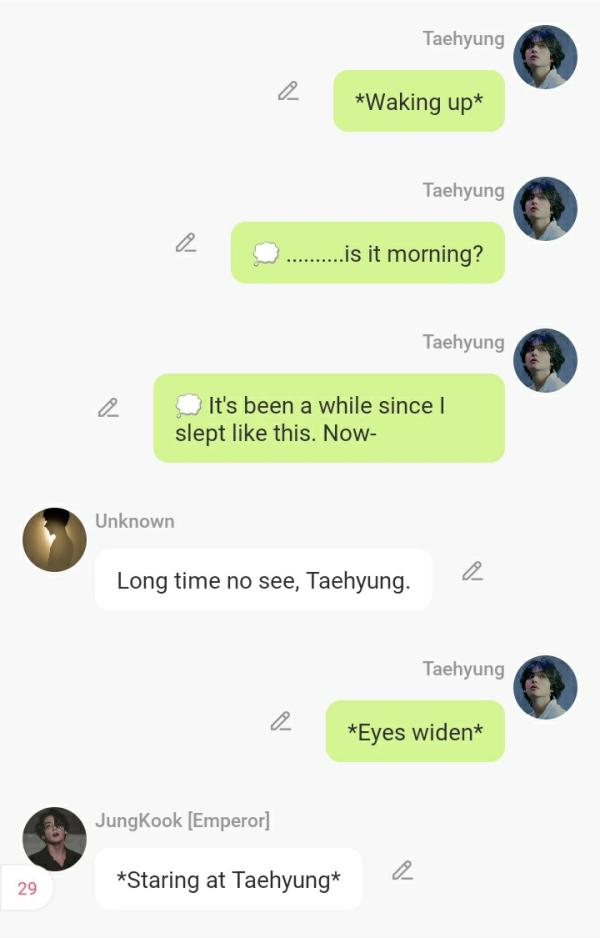Edit the 'It's been a while' message

point(108,408)
